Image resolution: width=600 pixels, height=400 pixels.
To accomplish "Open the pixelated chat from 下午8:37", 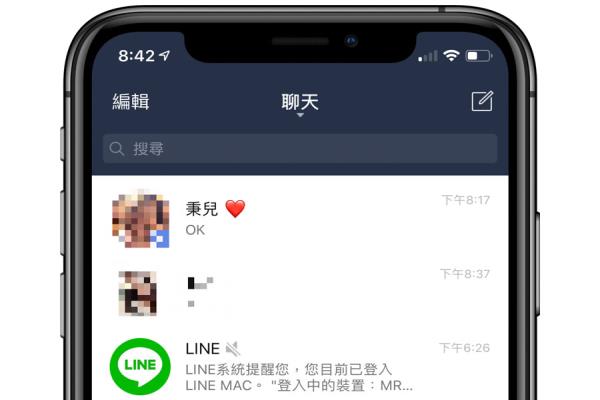I will tap(300, 291).
